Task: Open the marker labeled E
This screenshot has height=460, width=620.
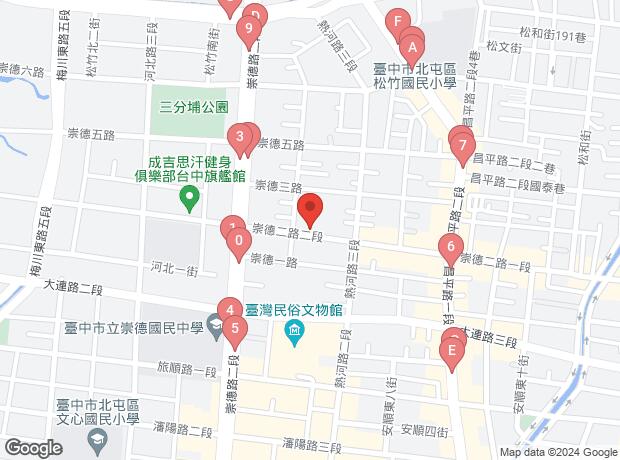Action: [453, 351]
